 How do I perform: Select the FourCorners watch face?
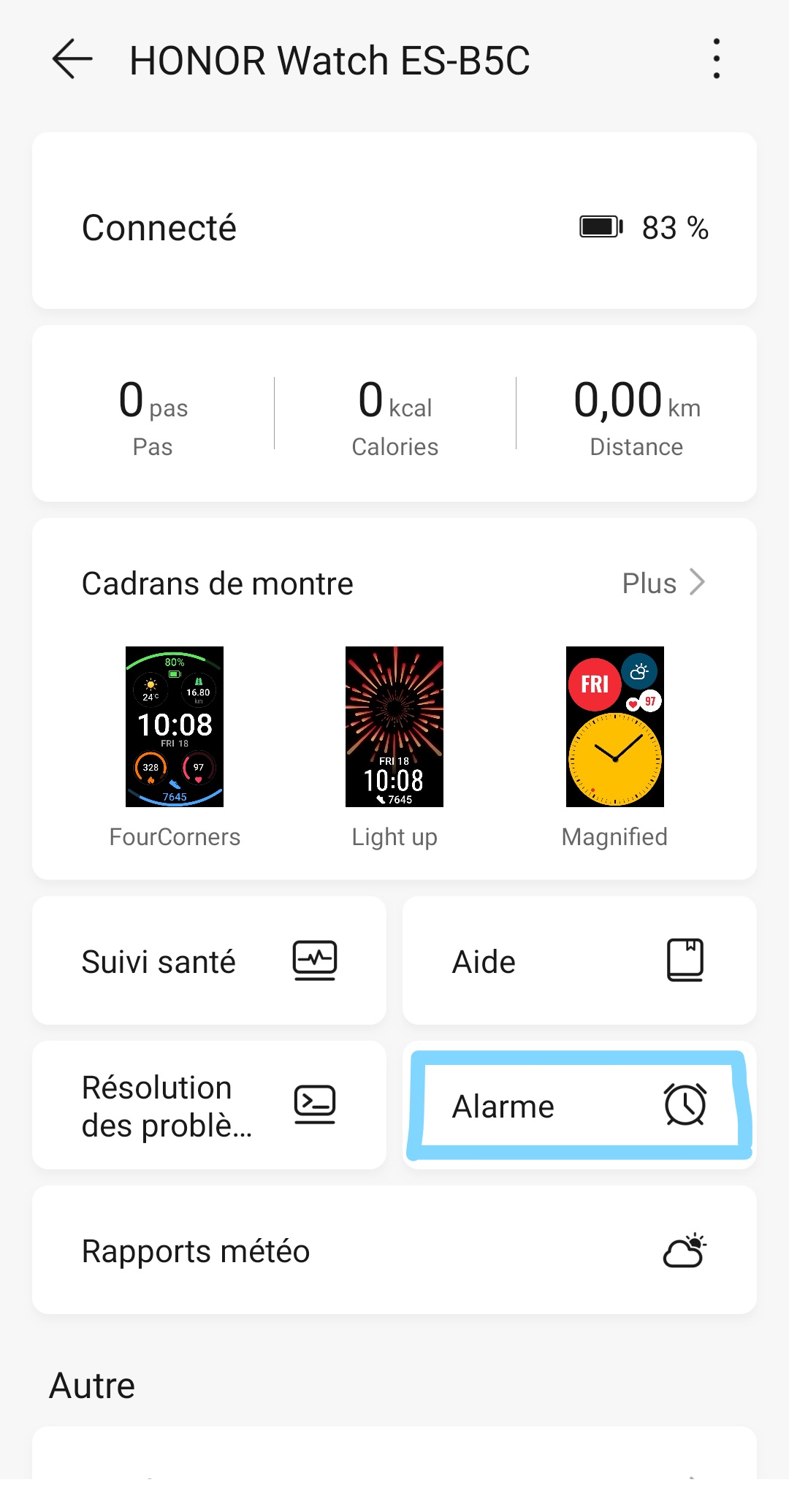[x=174, y=728]
